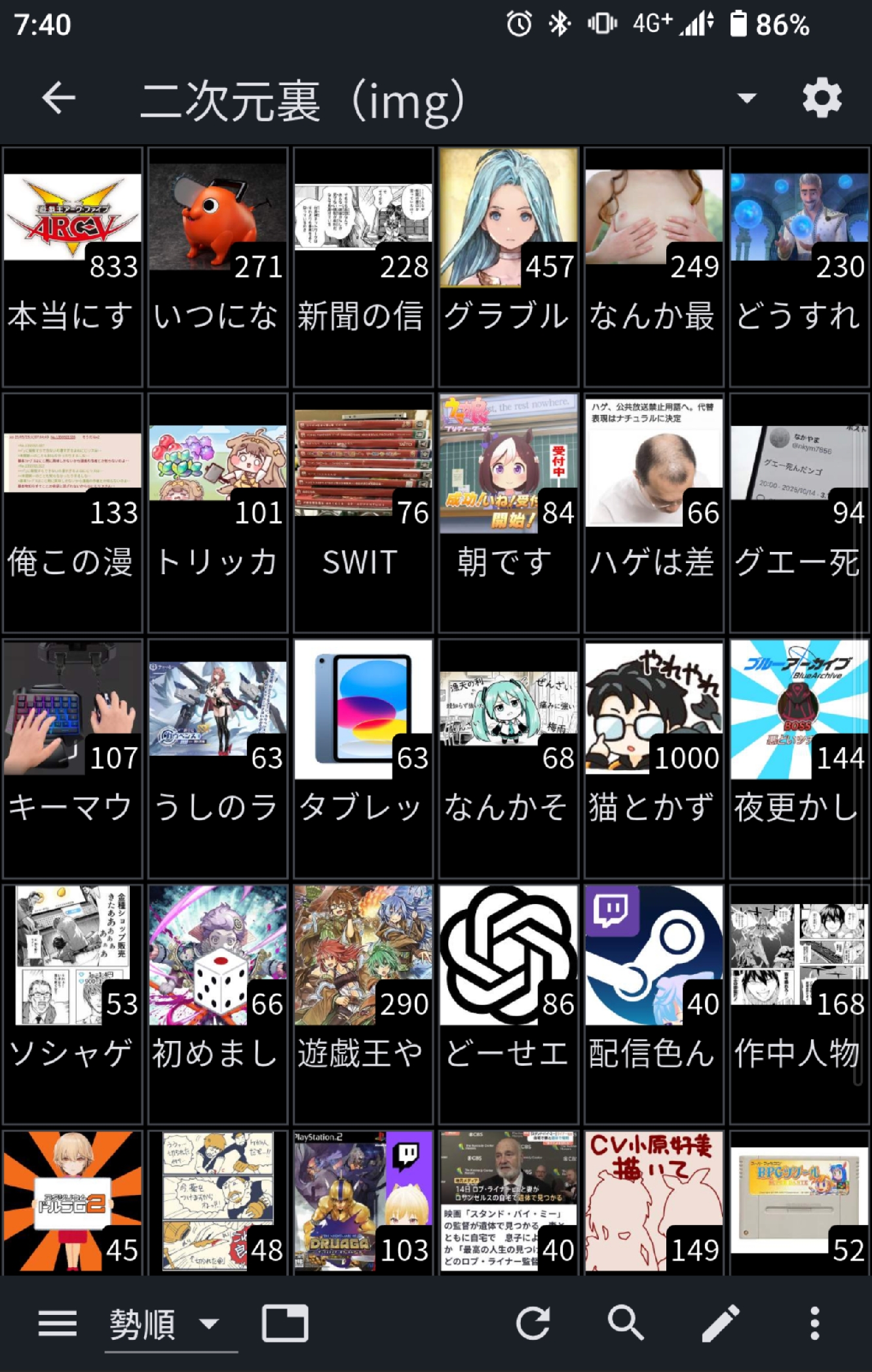
Task: Open the 本当にす thread with 833 replies
Action: pyautogui.click(x=73, y=267)
